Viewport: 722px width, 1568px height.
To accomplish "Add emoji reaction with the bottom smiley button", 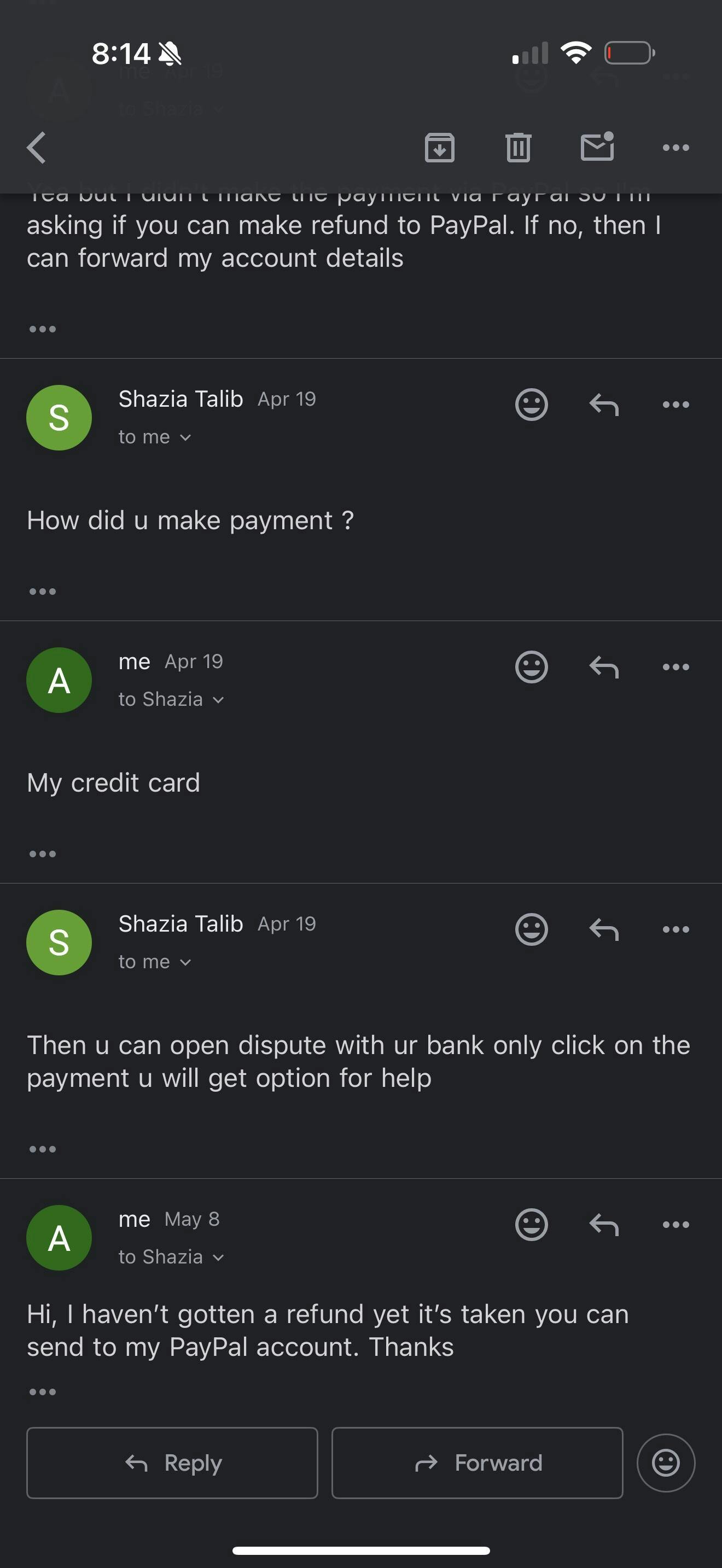I will pyautogui.click(x=666, y=1462).
